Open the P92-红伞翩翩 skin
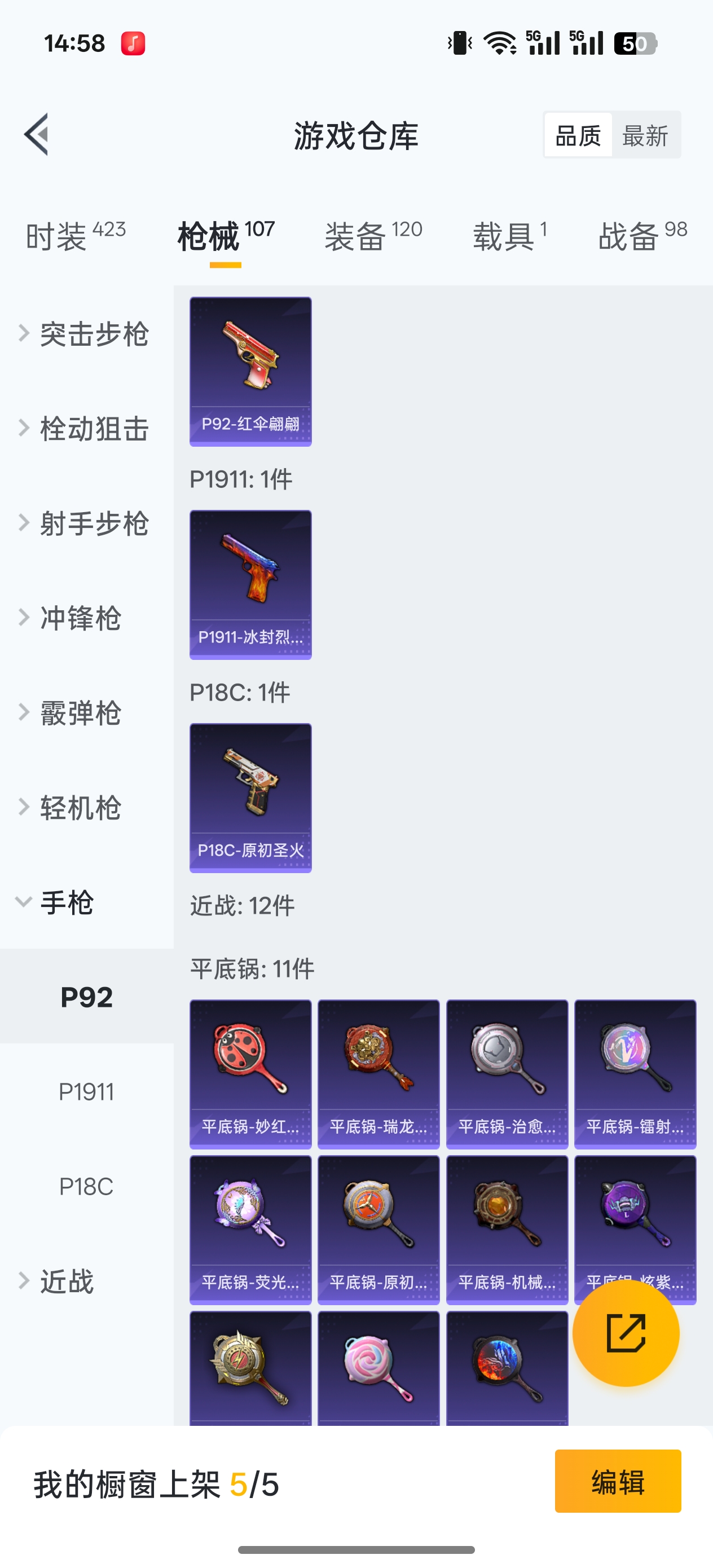 coord(250,371)
